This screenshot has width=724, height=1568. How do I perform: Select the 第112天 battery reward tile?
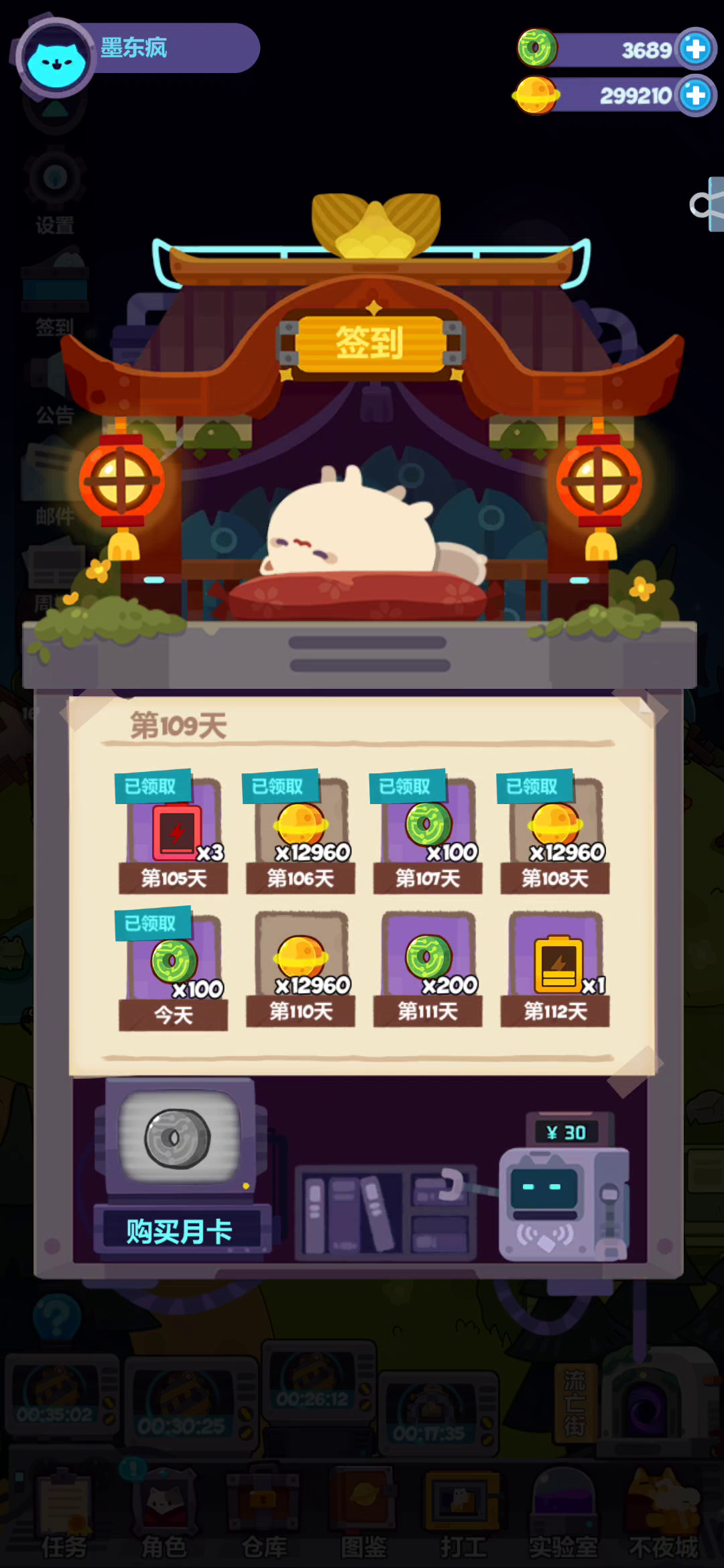tap(555, 969)
